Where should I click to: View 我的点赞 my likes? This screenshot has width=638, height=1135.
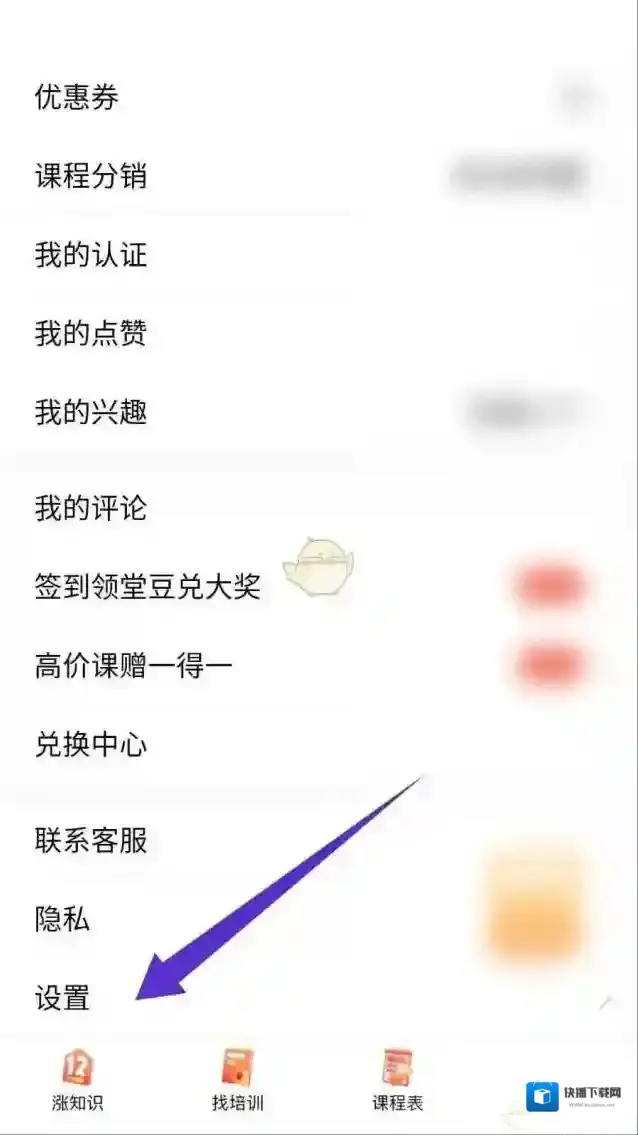pos(91,333)
